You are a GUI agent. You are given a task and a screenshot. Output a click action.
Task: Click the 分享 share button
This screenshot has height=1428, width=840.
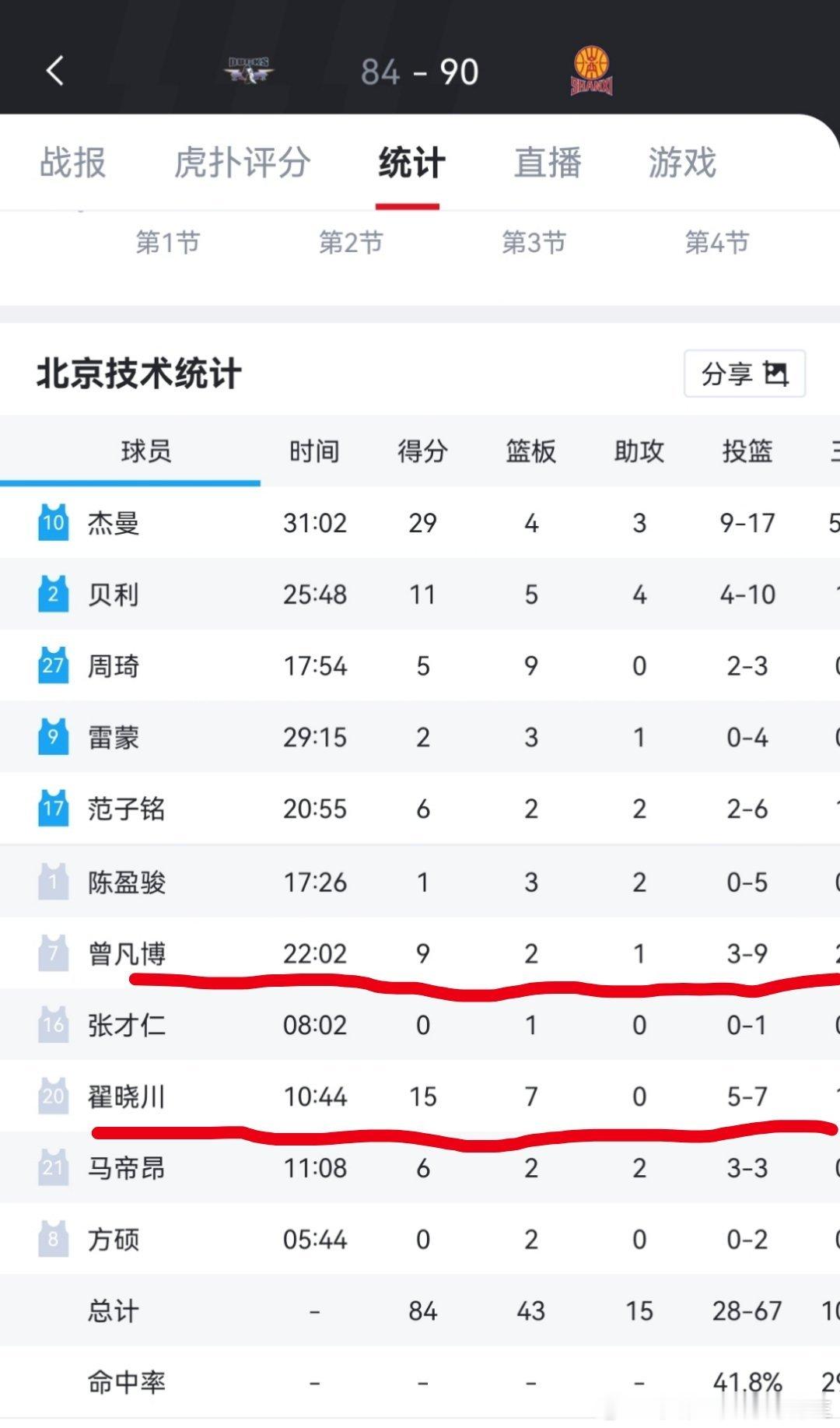(744, 373)
